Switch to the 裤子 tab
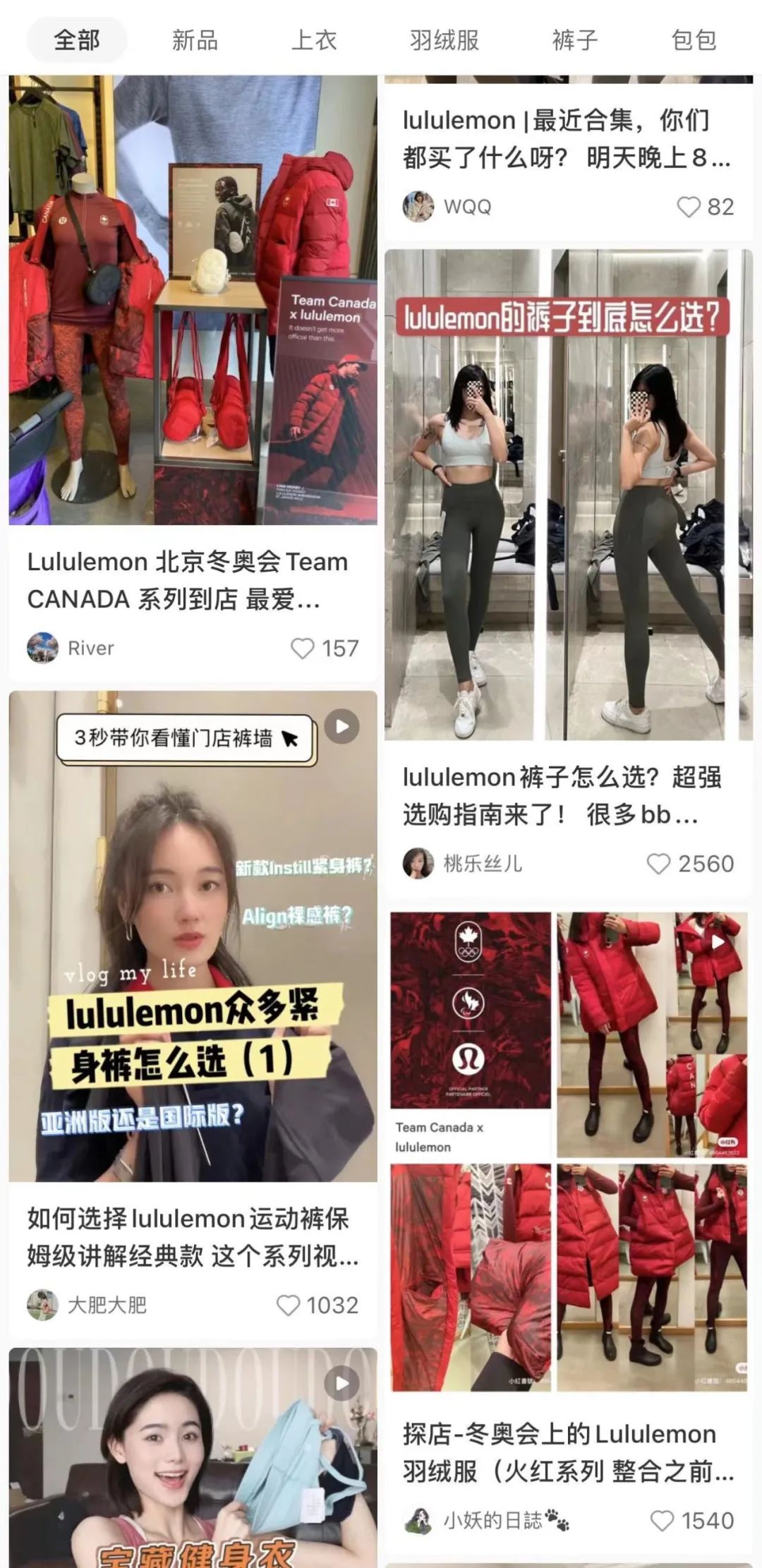 (574, 40)
